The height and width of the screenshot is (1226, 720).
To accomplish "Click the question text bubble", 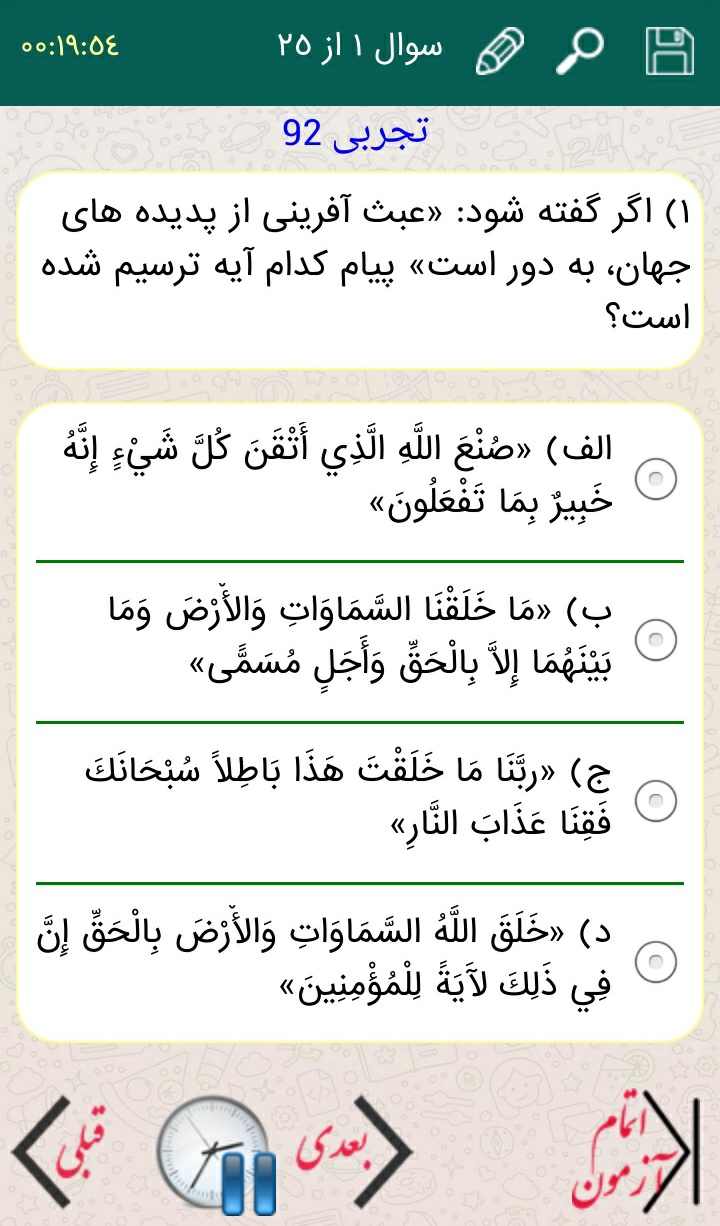I will click(360, 262).
